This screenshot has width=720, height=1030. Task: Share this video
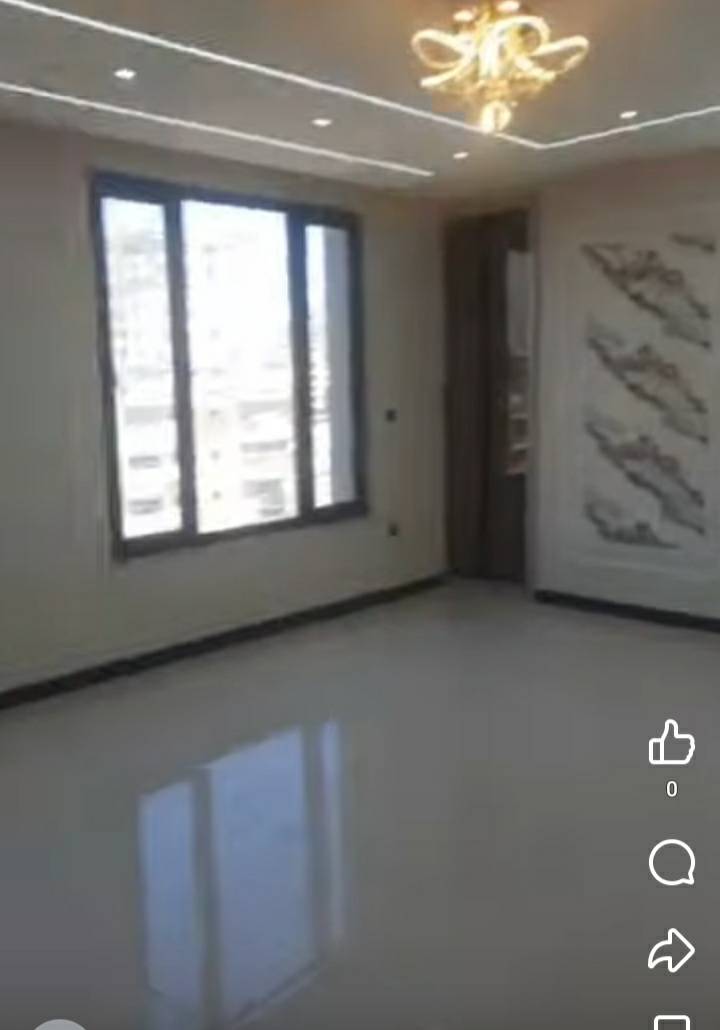click(671, 950)
